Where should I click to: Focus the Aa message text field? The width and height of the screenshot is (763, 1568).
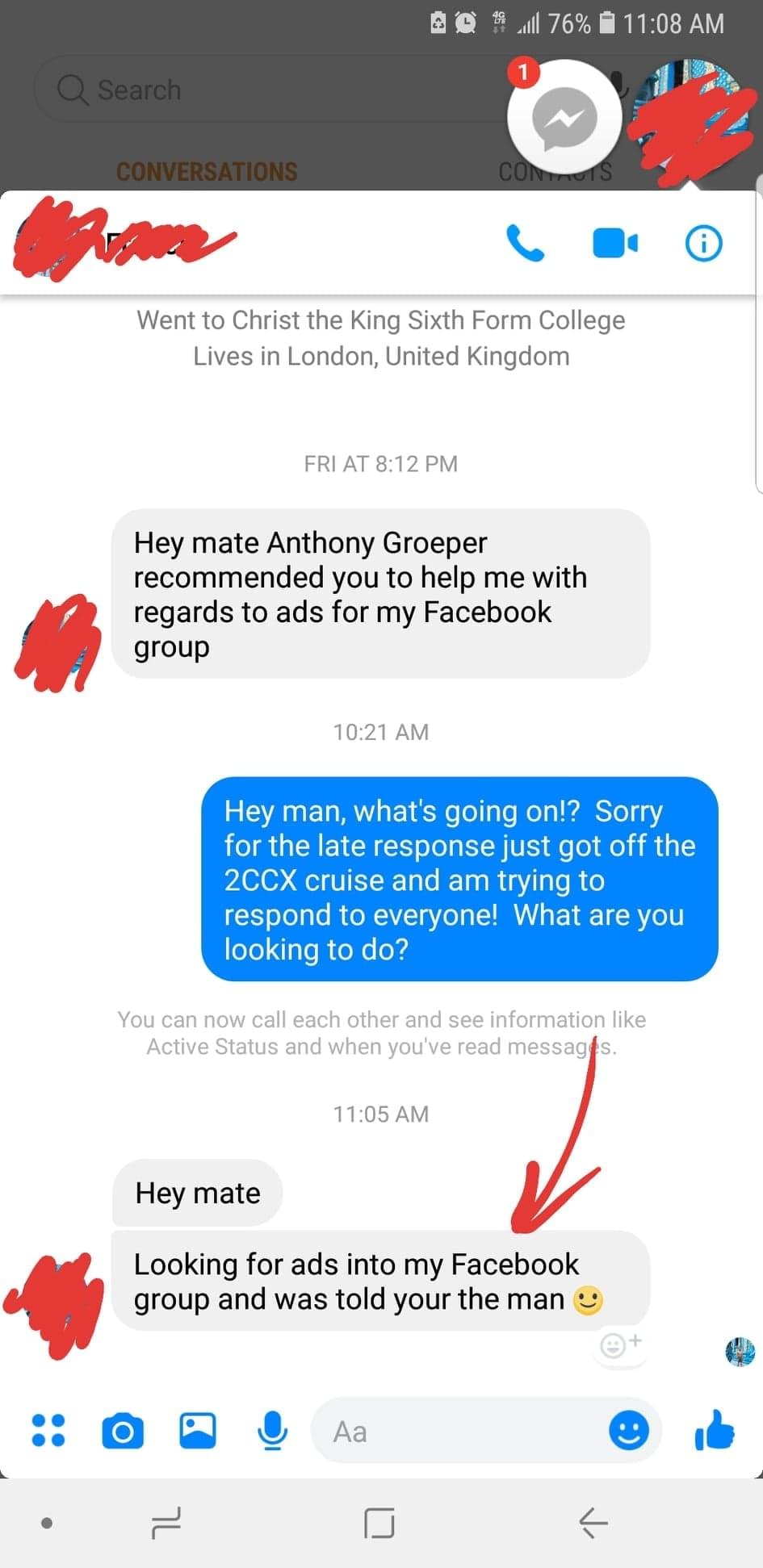[452, 1431]
